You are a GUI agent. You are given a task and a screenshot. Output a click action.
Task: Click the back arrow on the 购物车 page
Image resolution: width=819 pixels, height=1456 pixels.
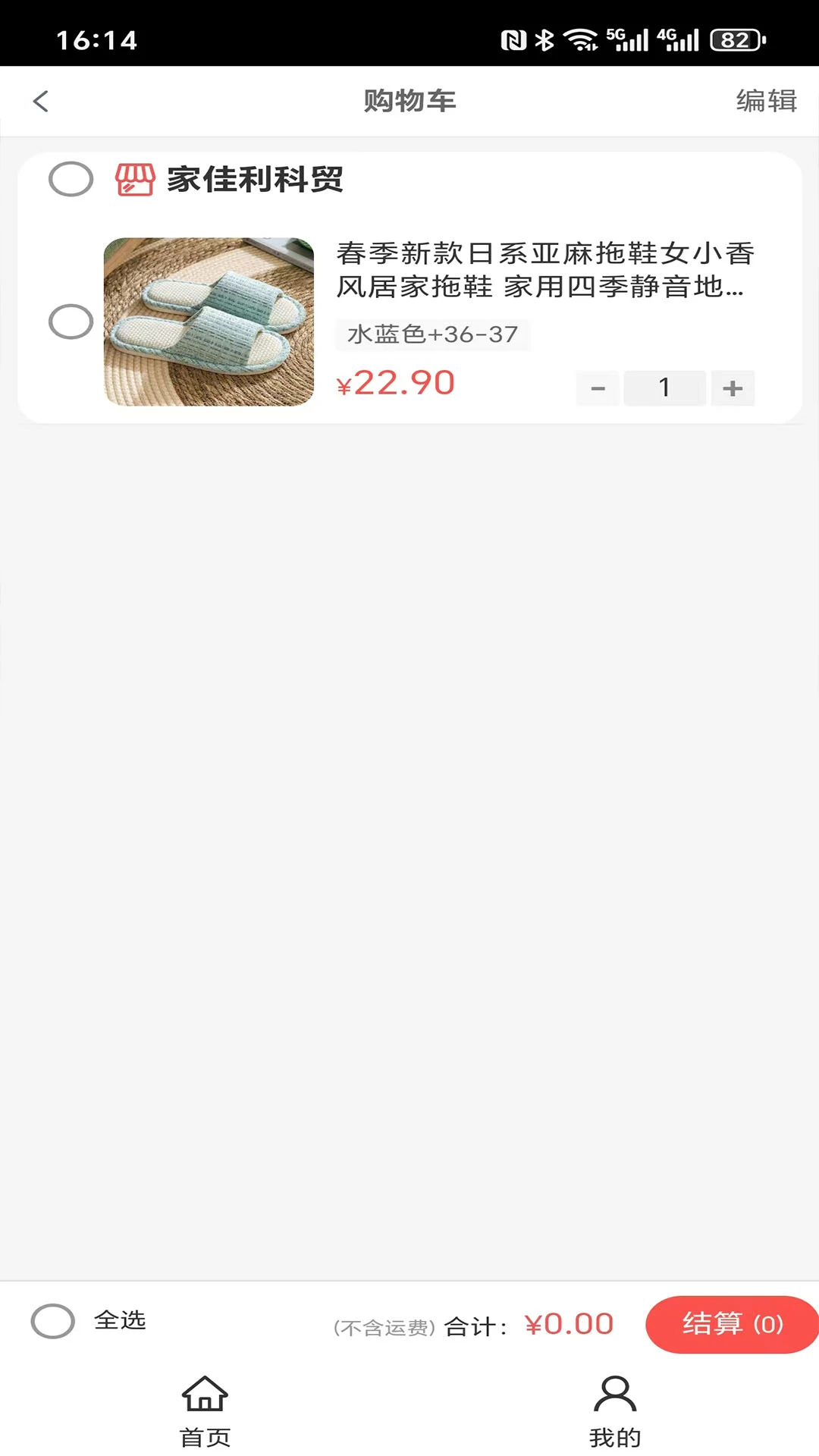[40, 101]
